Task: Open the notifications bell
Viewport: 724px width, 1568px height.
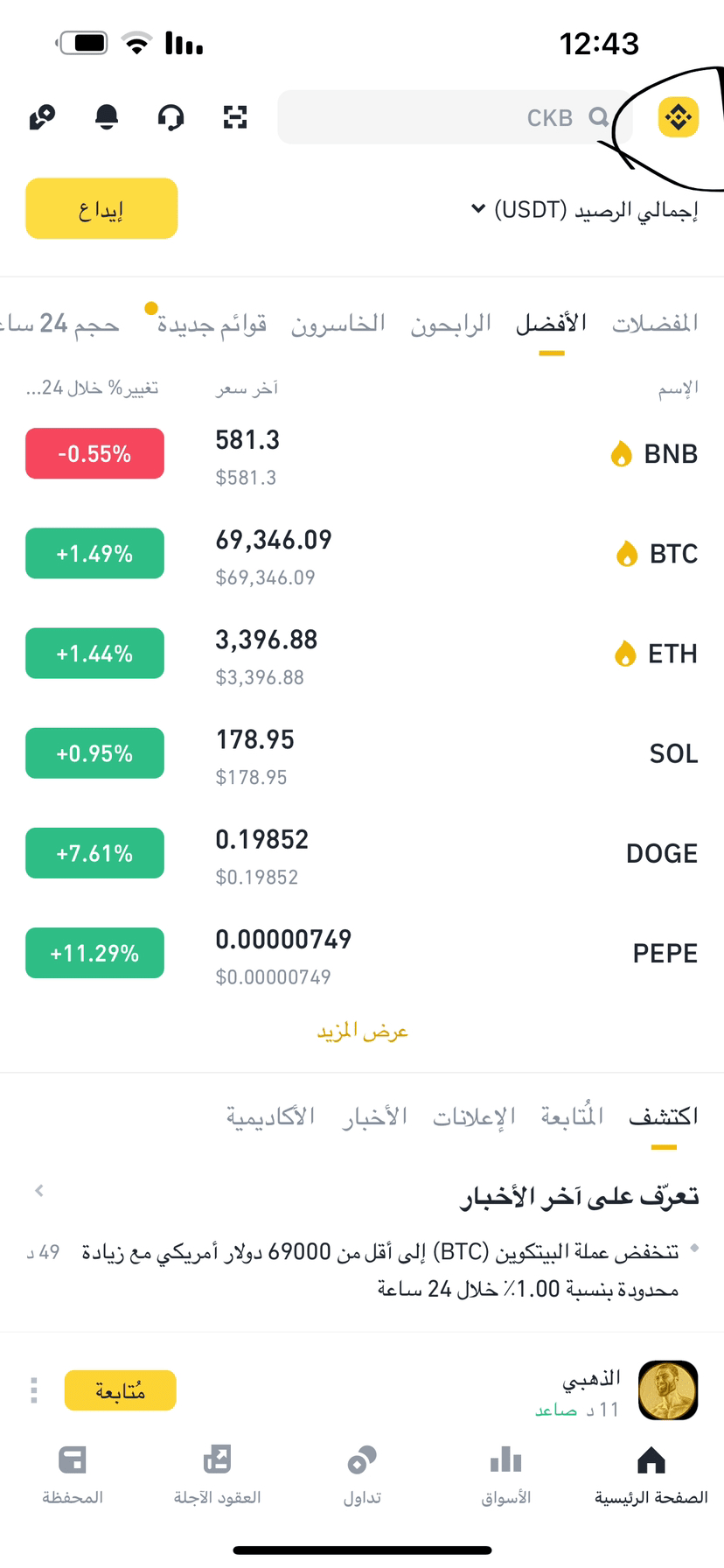Action: (107, 116)
